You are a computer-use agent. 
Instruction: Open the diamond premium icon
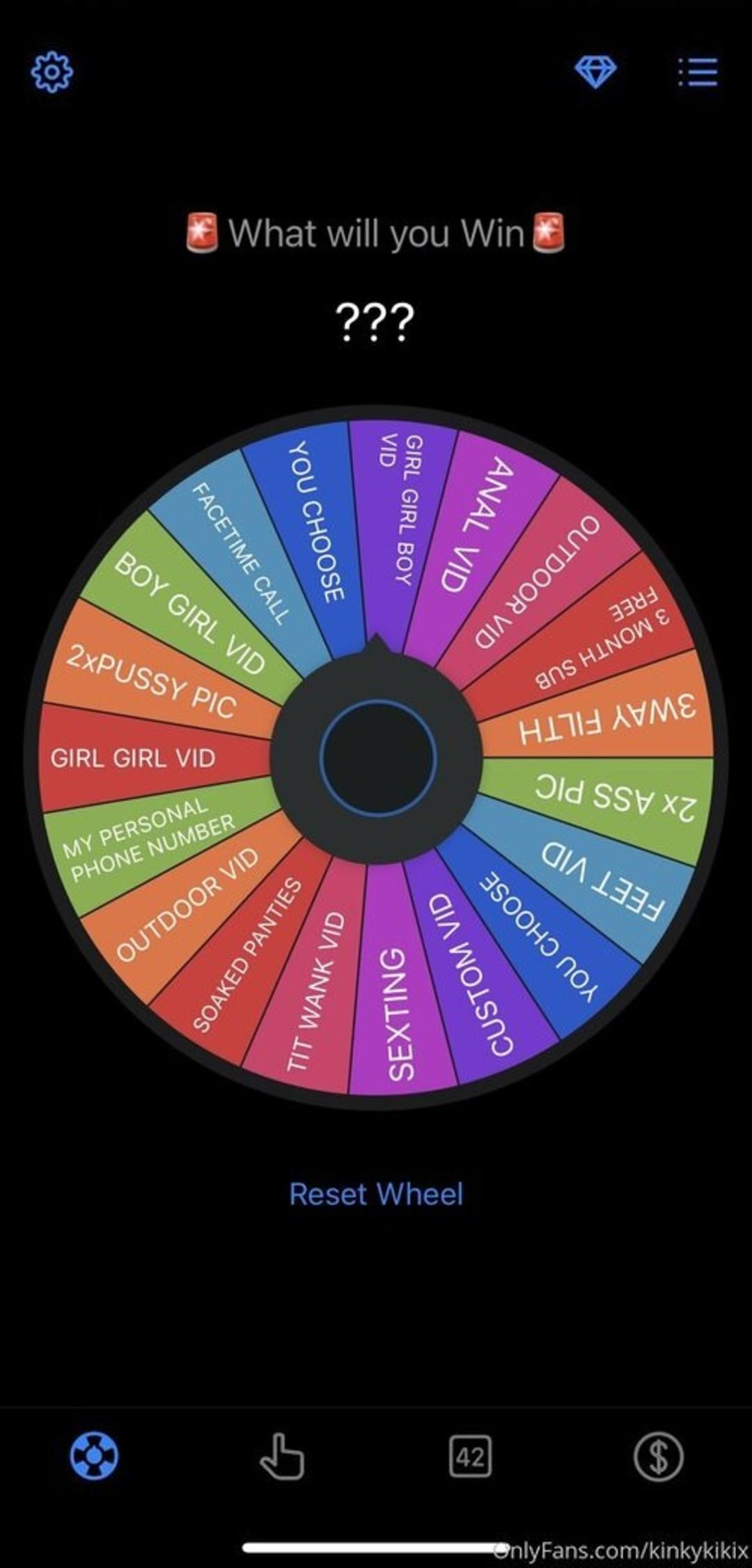coord(595,71)
